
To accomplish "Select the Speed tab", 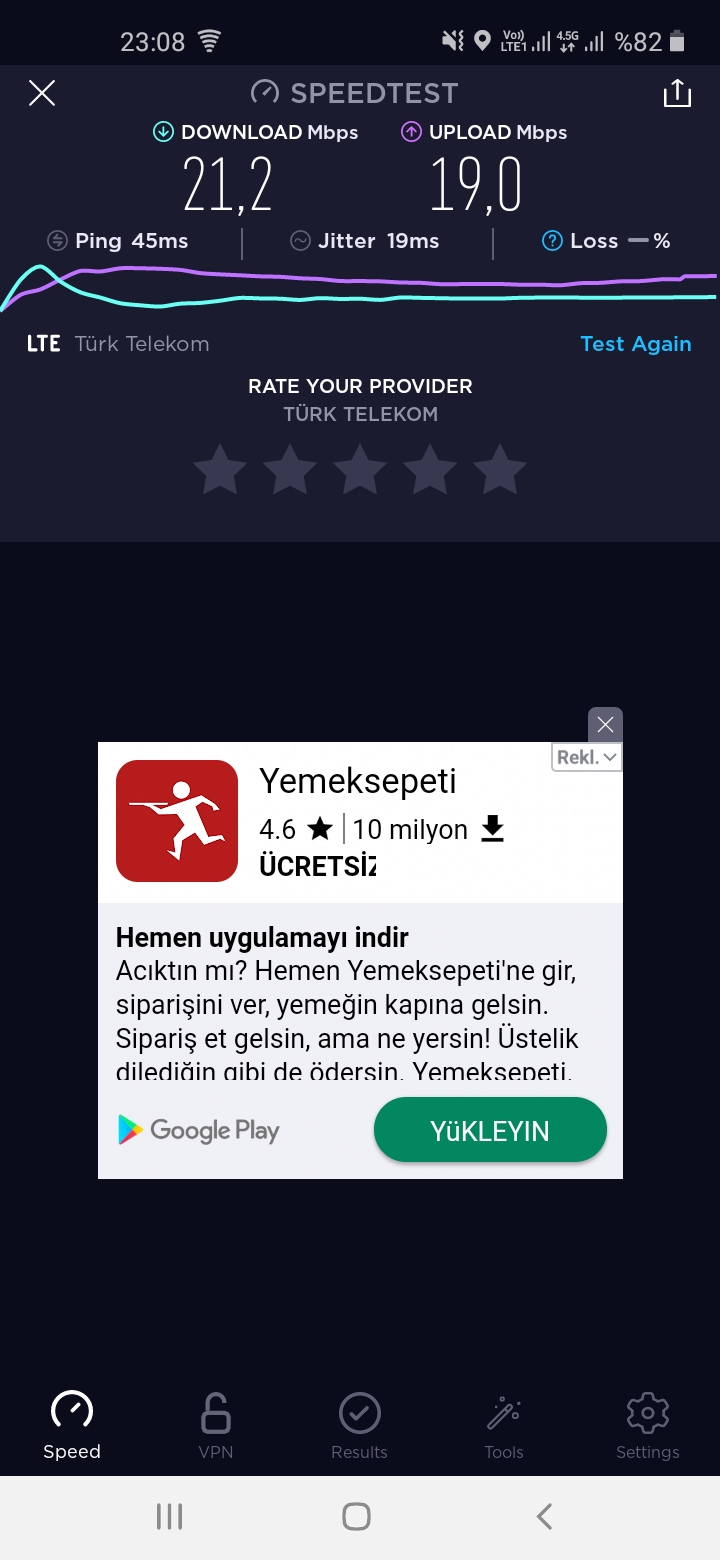I will pos(72,1426).
